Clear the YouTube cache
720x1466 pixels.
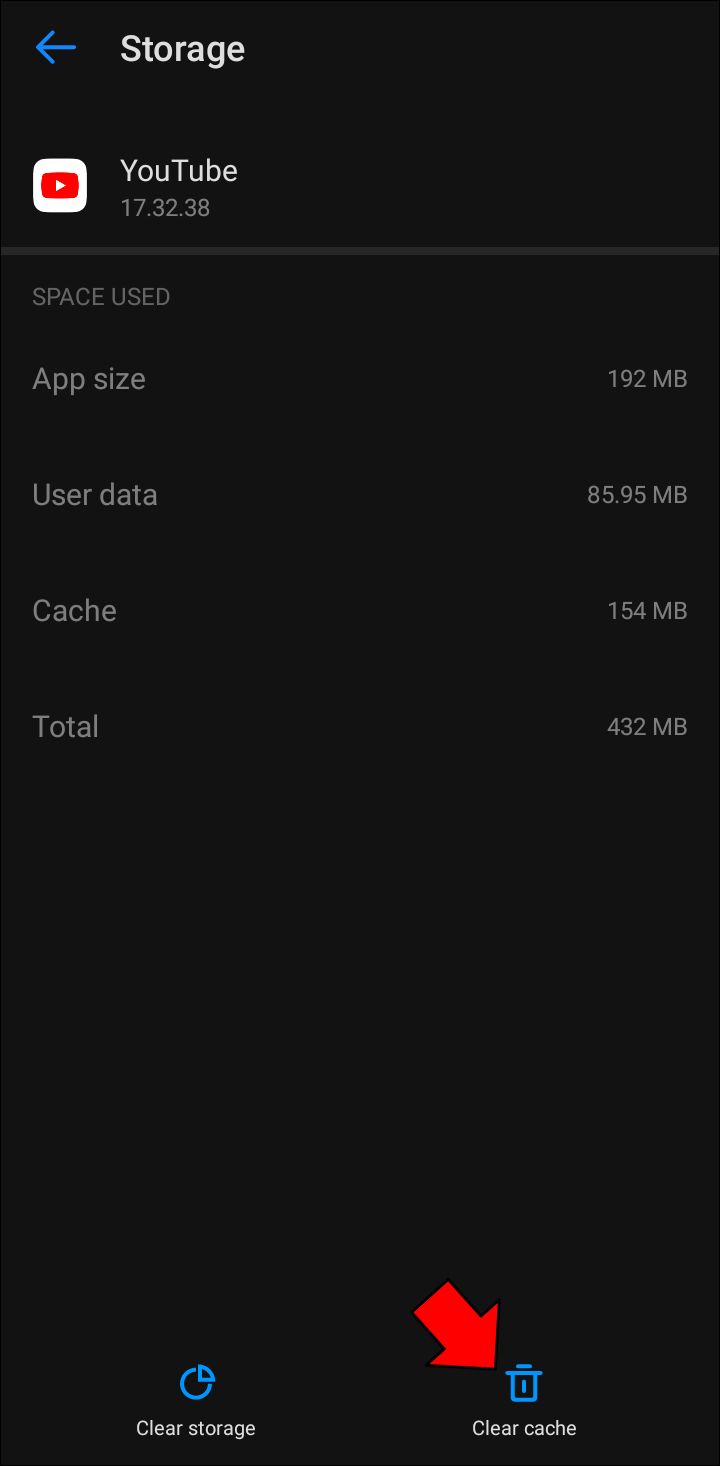524,1400
